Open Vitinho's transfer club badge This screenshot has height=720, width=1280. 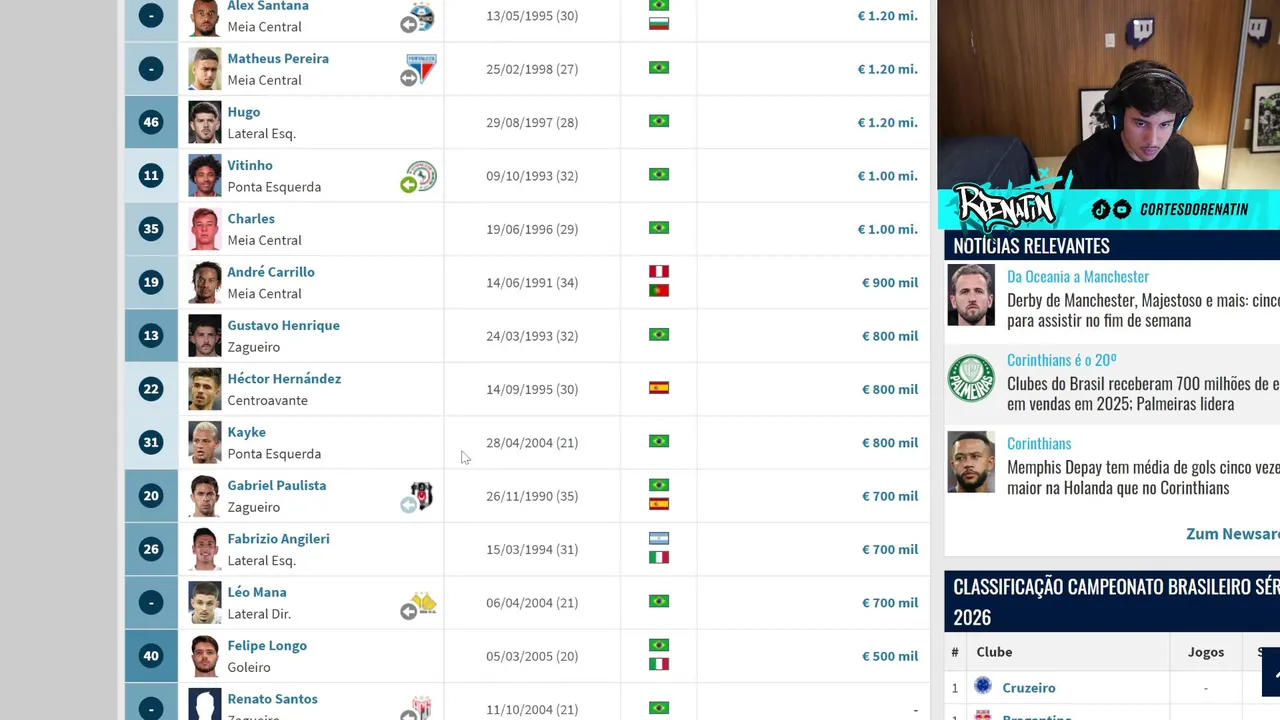click(x=422, y=176)
